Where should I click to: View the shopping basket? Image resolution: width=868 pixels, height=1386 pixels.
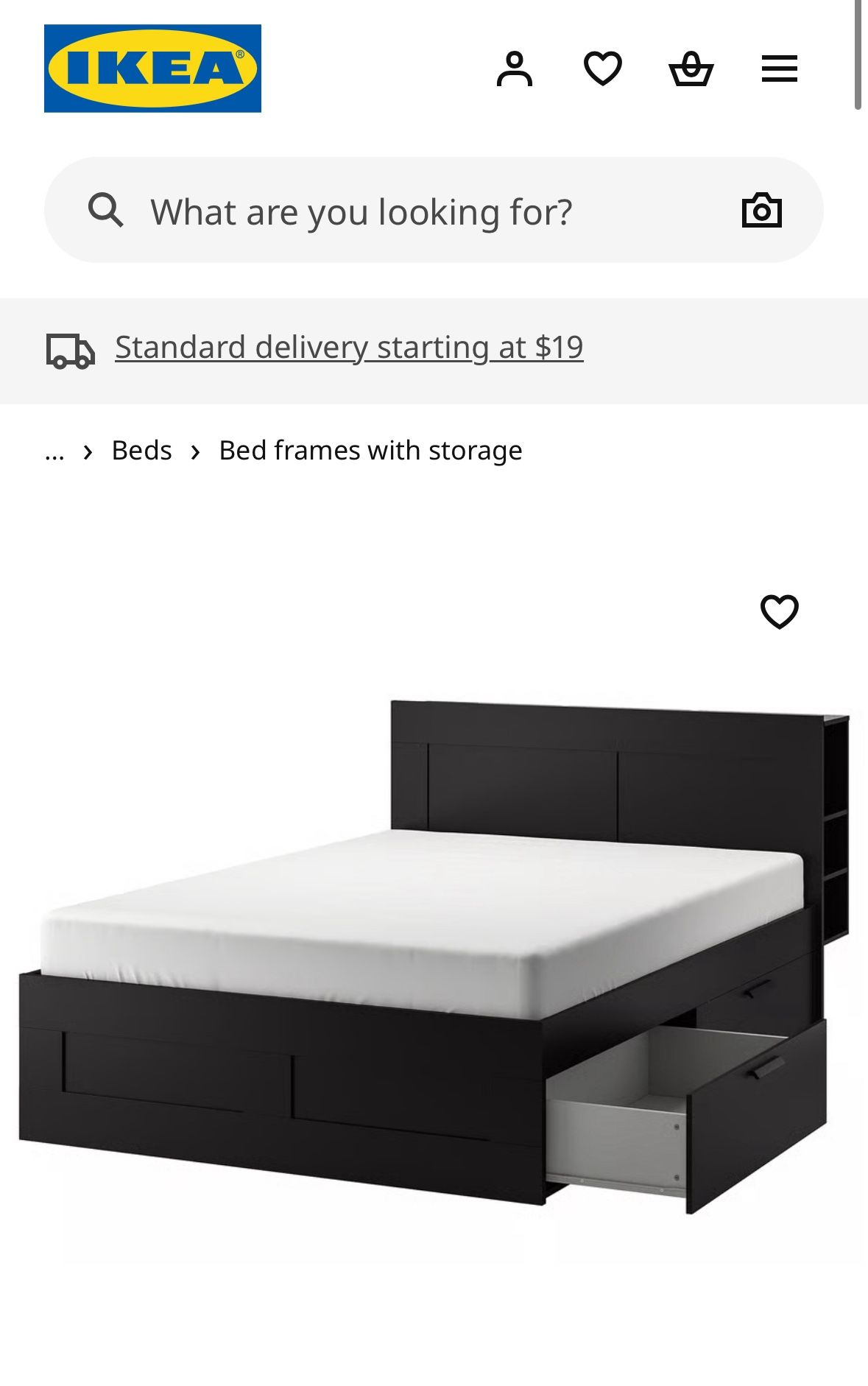point(693,68)
